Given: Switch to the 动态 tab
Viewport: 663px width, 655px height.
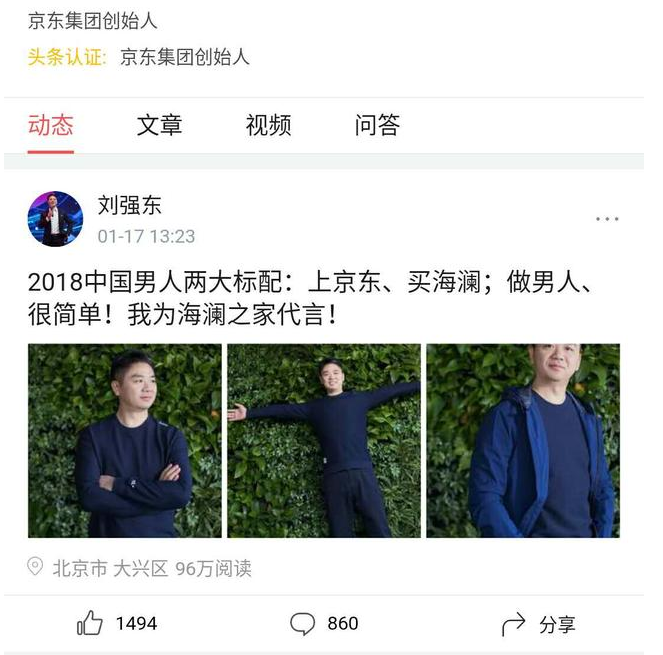Looking at the screenshot, I should [50, 125].
